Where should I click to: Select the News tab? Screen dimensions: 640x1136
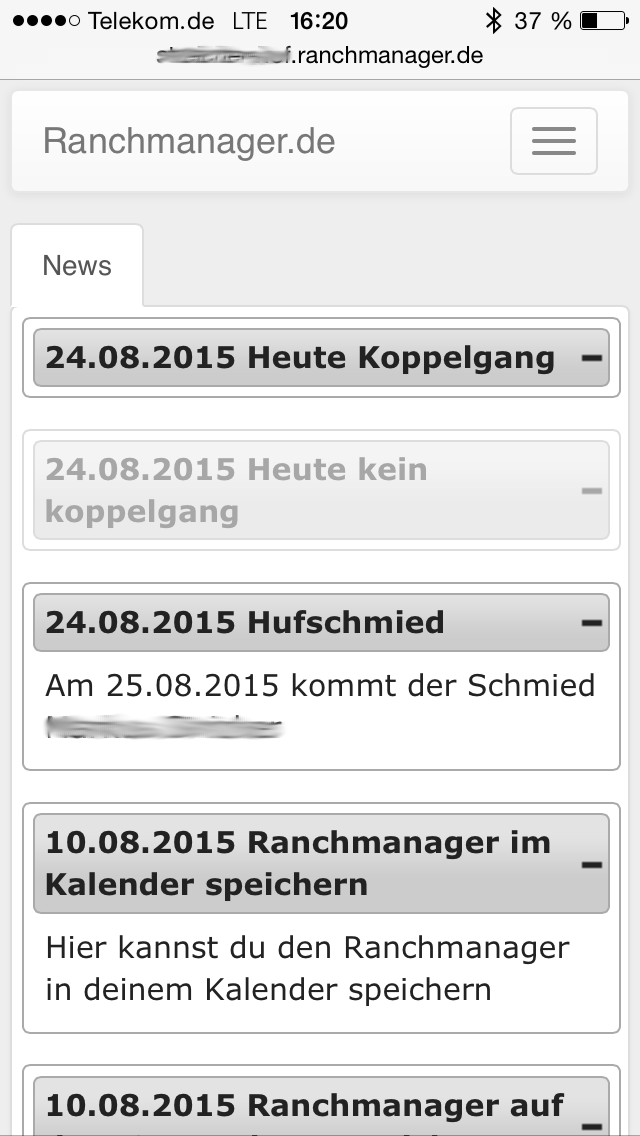77,266
